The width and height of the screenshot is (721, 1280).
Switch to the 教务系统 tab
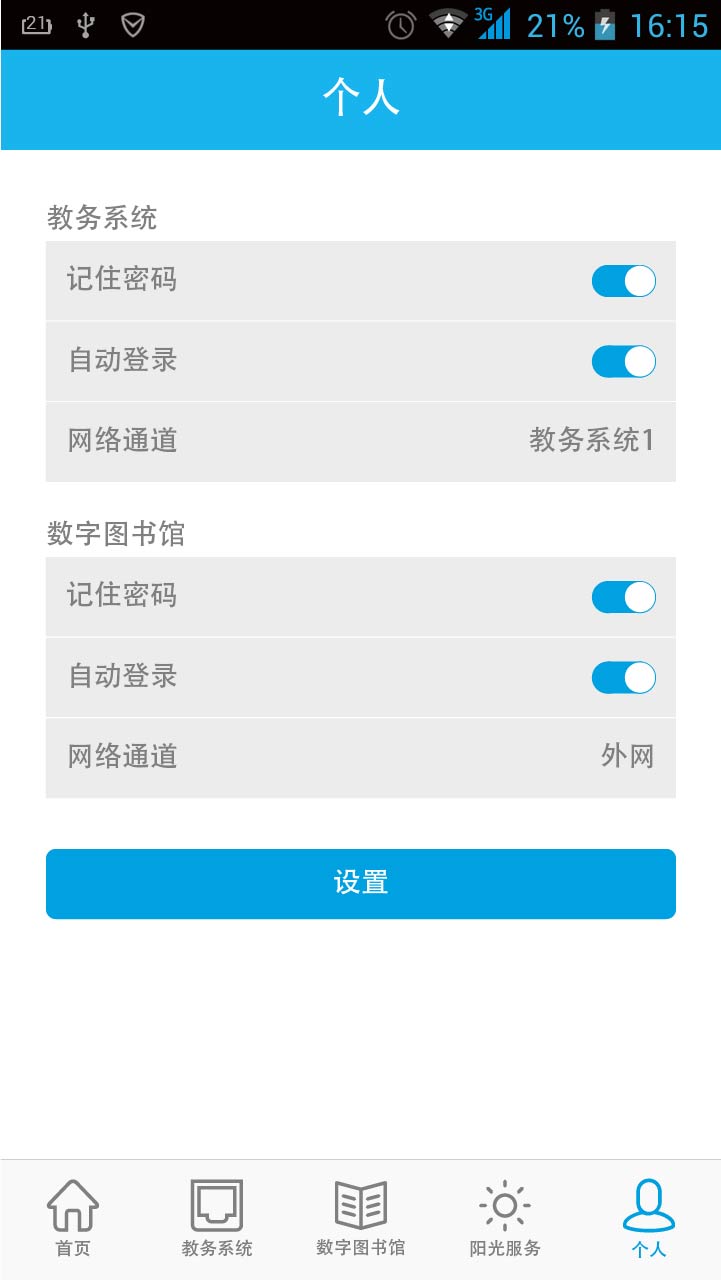pyautogui.click(x=217, y=1218)
